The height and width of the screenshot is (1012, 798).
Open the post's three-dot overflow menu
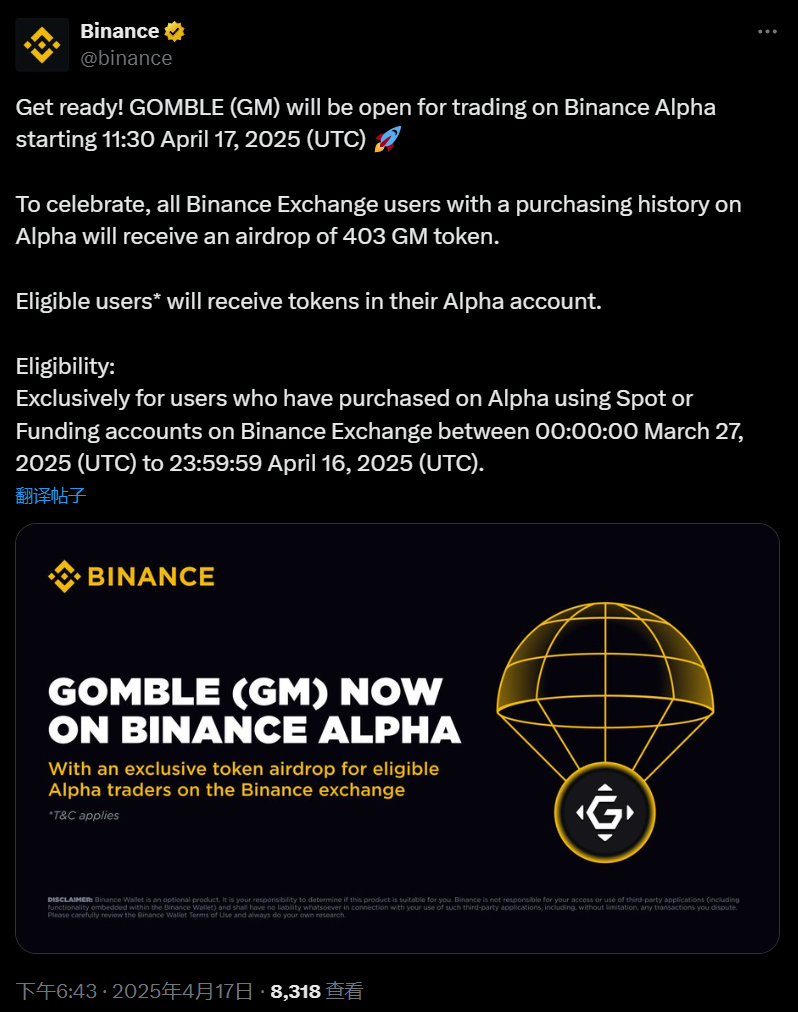coord(767,32)
